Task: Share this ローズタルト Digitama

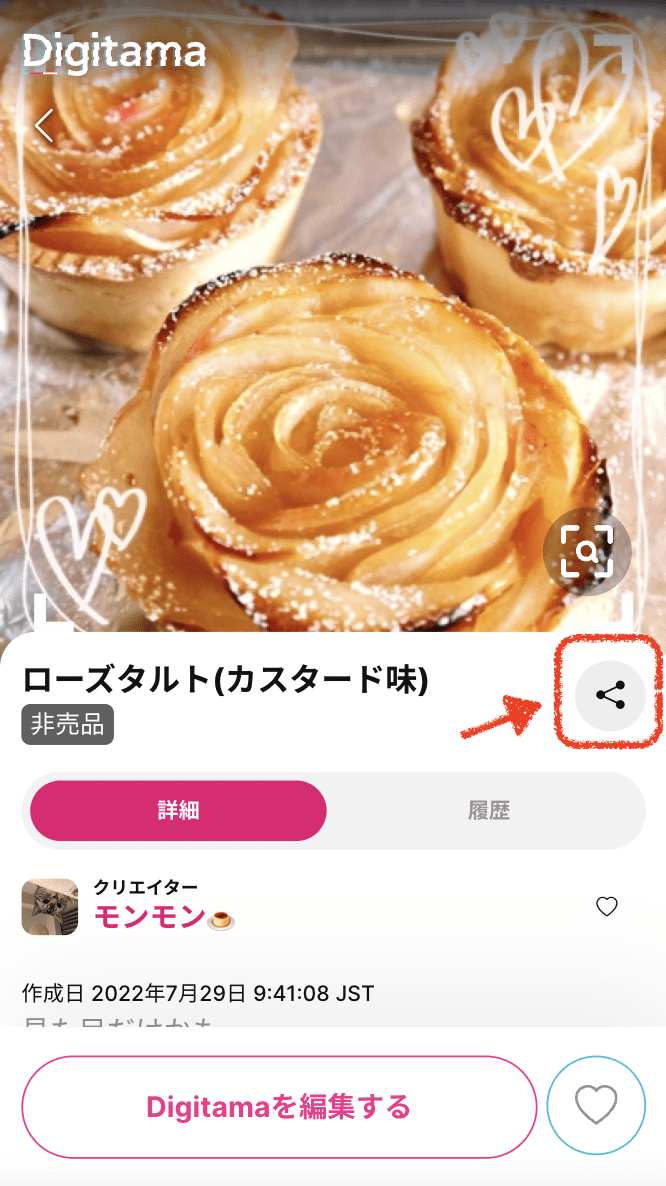Action: pyautogui.click(x=610, y=695)
